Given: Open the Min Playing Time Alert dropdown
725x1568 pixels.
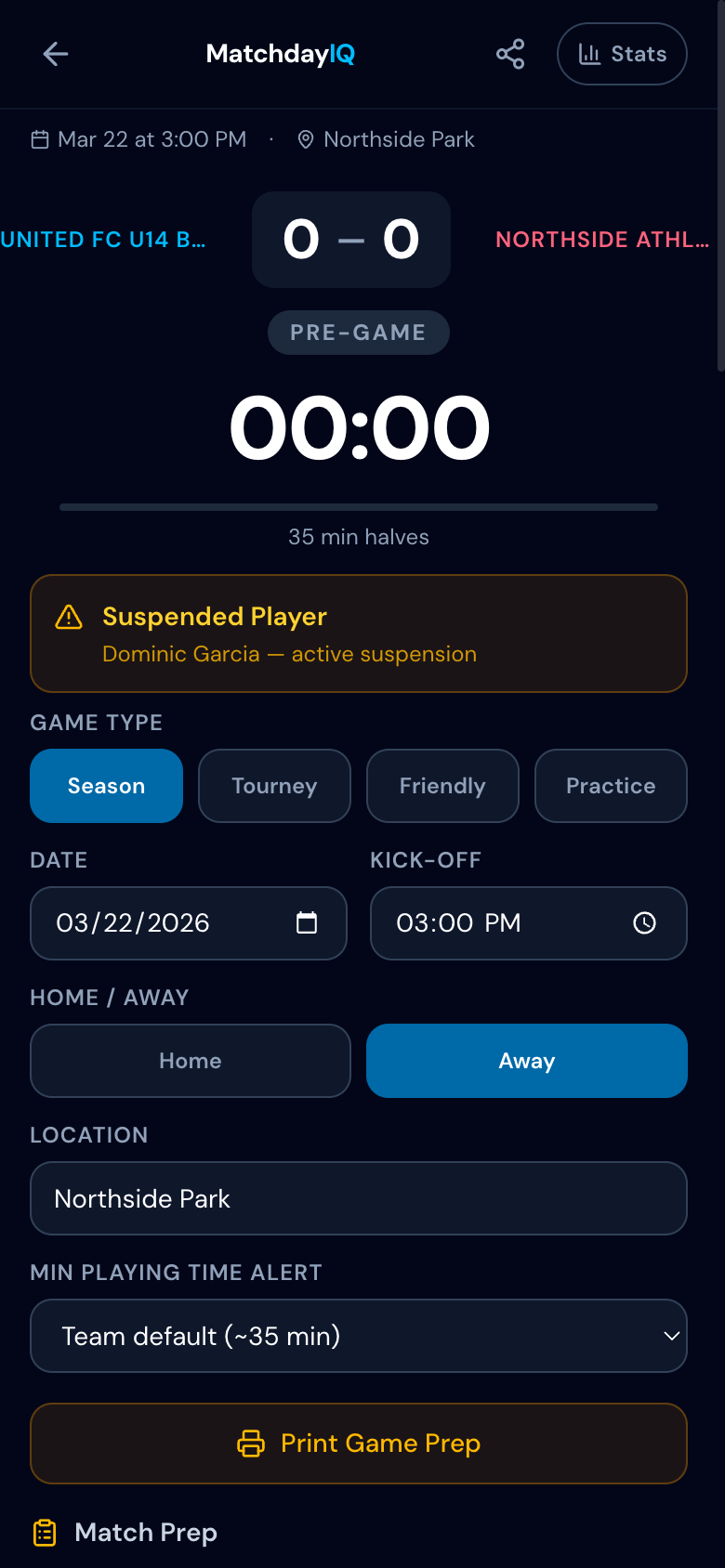Looking at the screenshot, I should coord(358,1336).
